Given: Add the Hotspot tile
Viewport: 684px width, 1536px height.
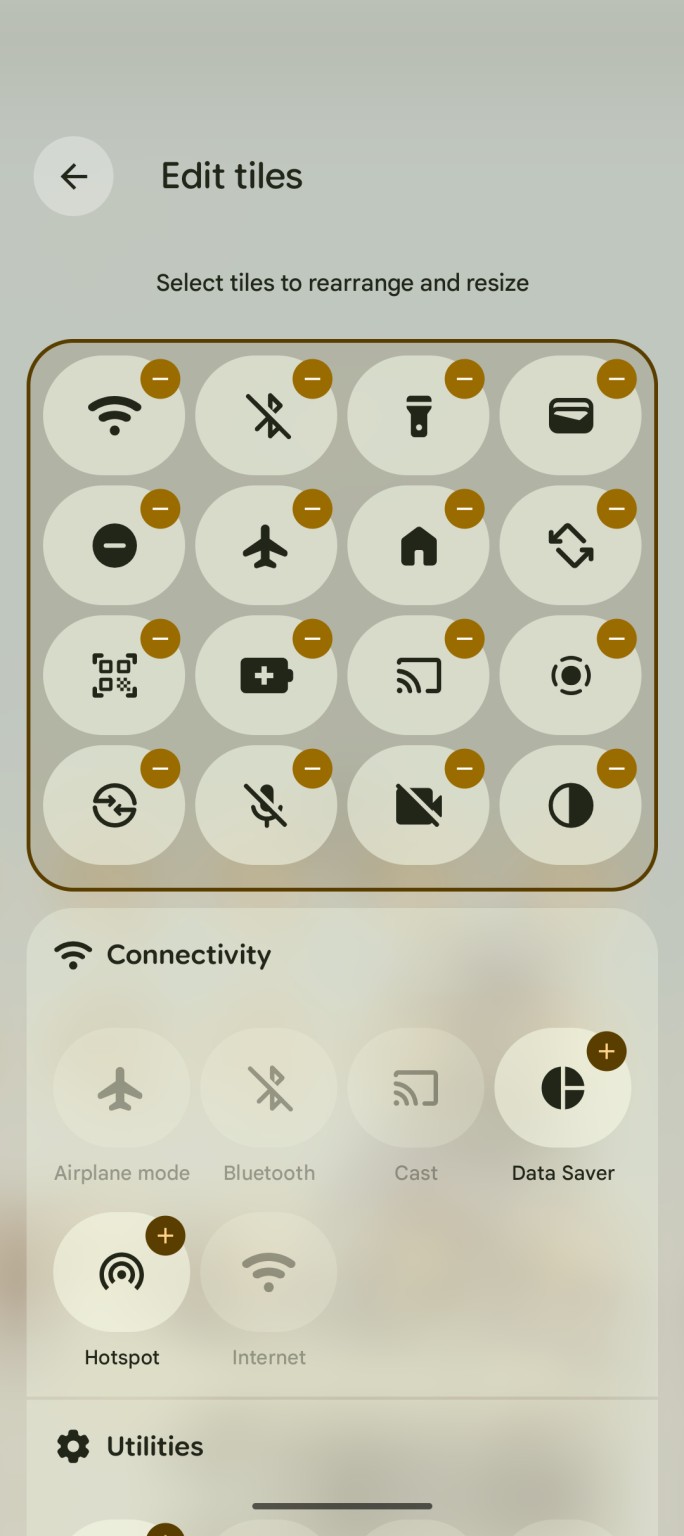Looking at the screenshot, I should [165, 1236].
